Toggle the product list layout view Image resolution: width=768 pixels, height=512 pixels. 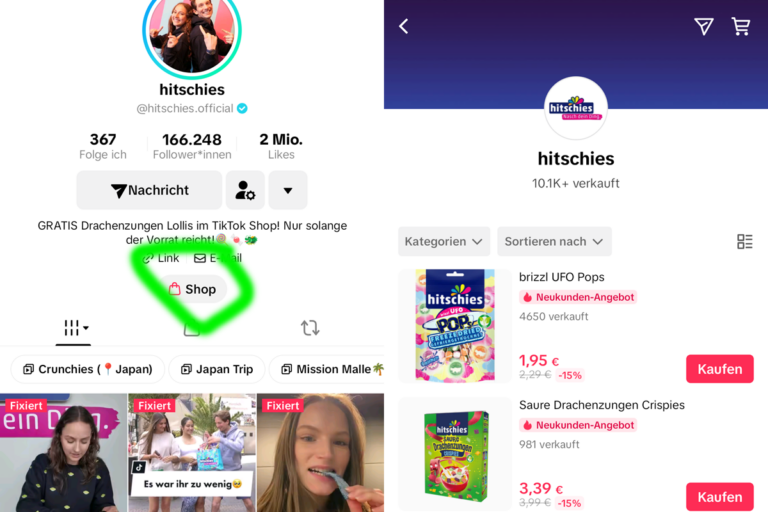744,241
